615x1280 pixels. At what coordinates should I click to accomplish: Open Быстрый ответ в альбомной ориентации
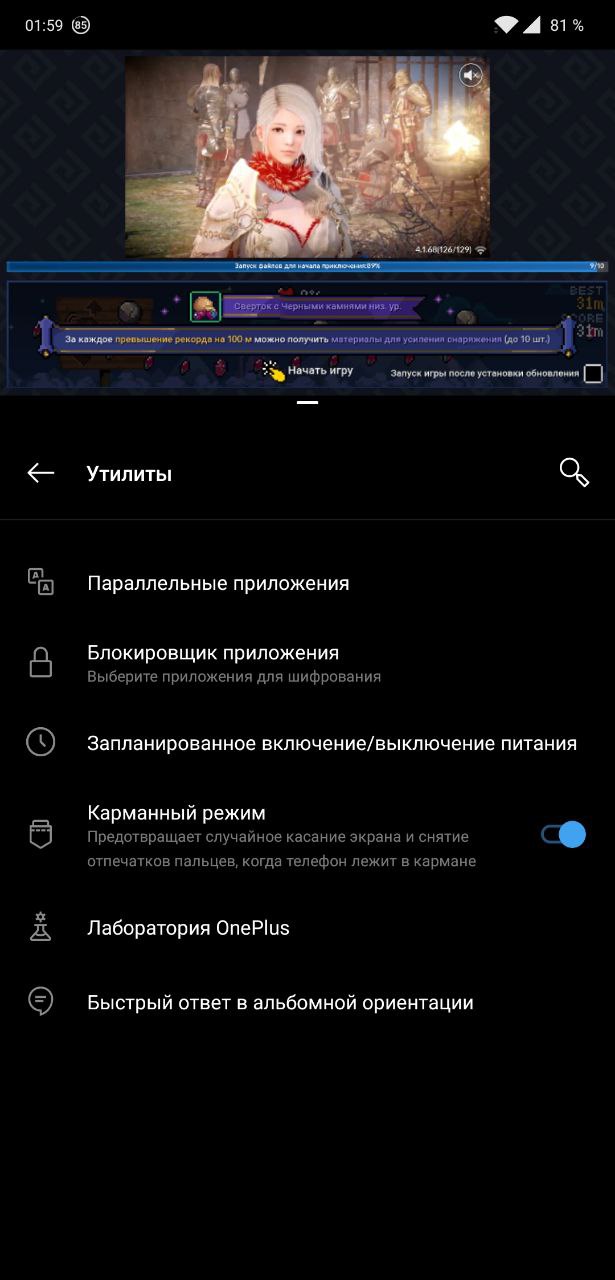point(280,1002)
